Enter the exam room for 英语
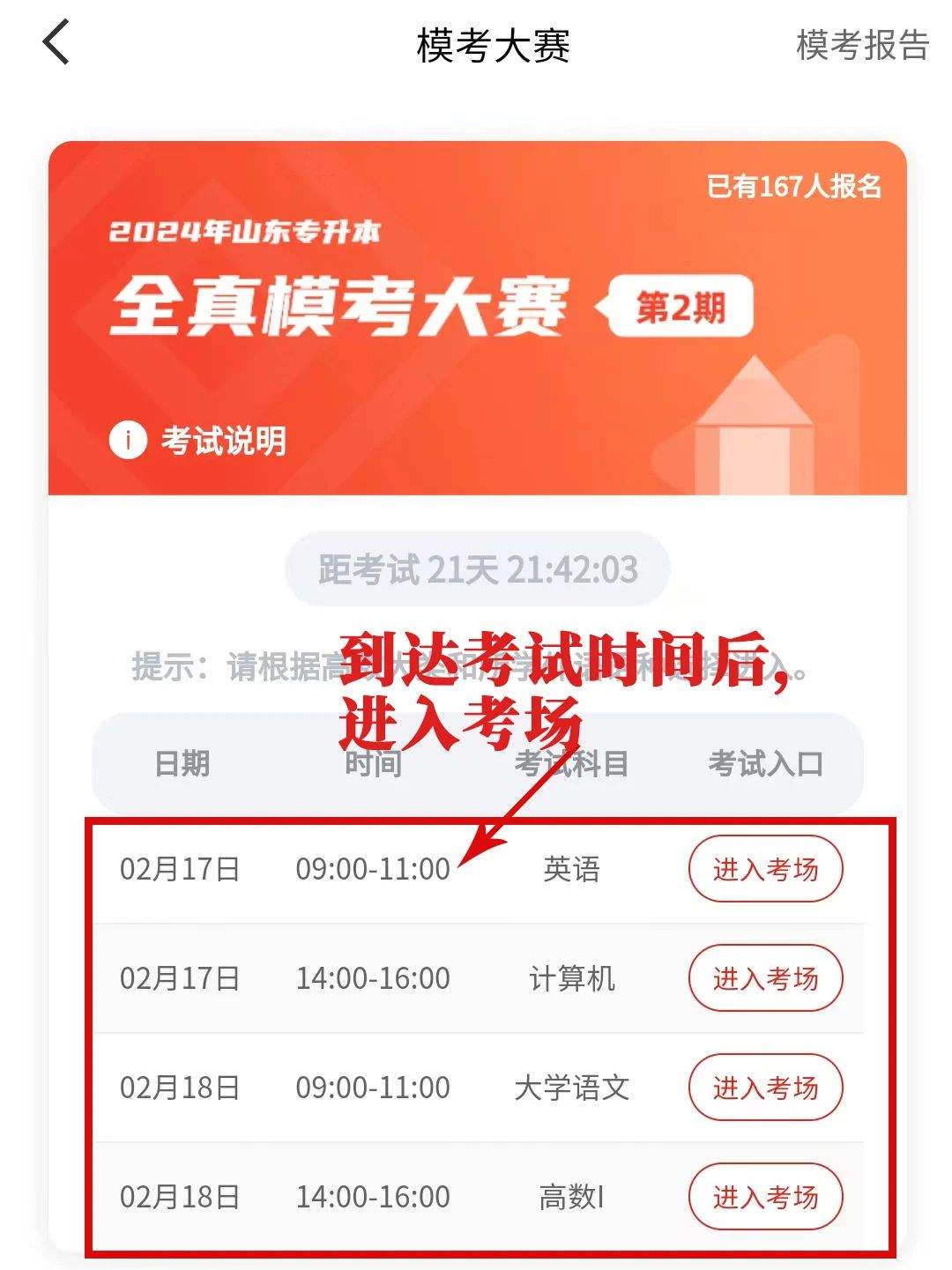952x1270 pixels. [765, 869]
